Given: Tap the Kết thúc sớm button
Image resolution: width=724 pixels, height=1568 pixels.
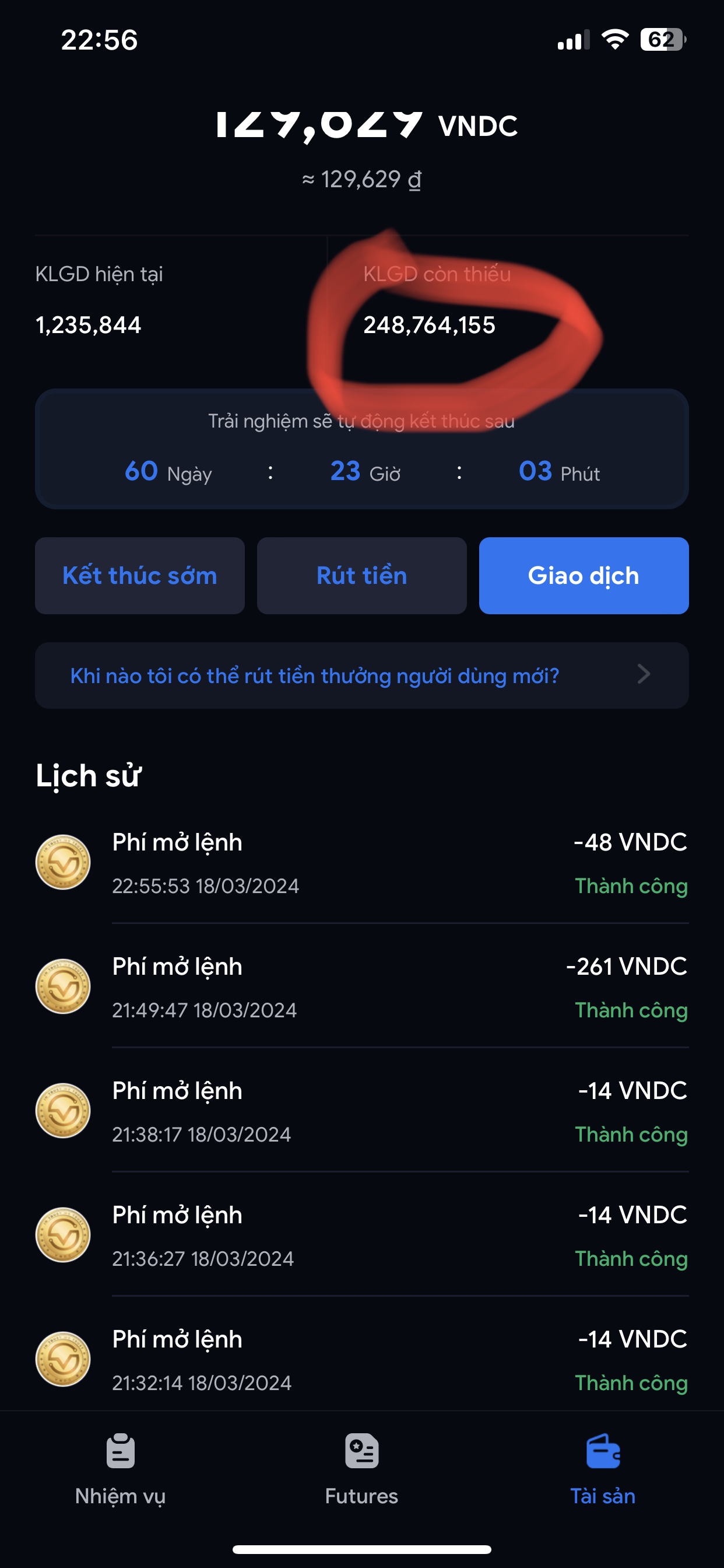Looking at the screenshot, I should pos(139,575).
